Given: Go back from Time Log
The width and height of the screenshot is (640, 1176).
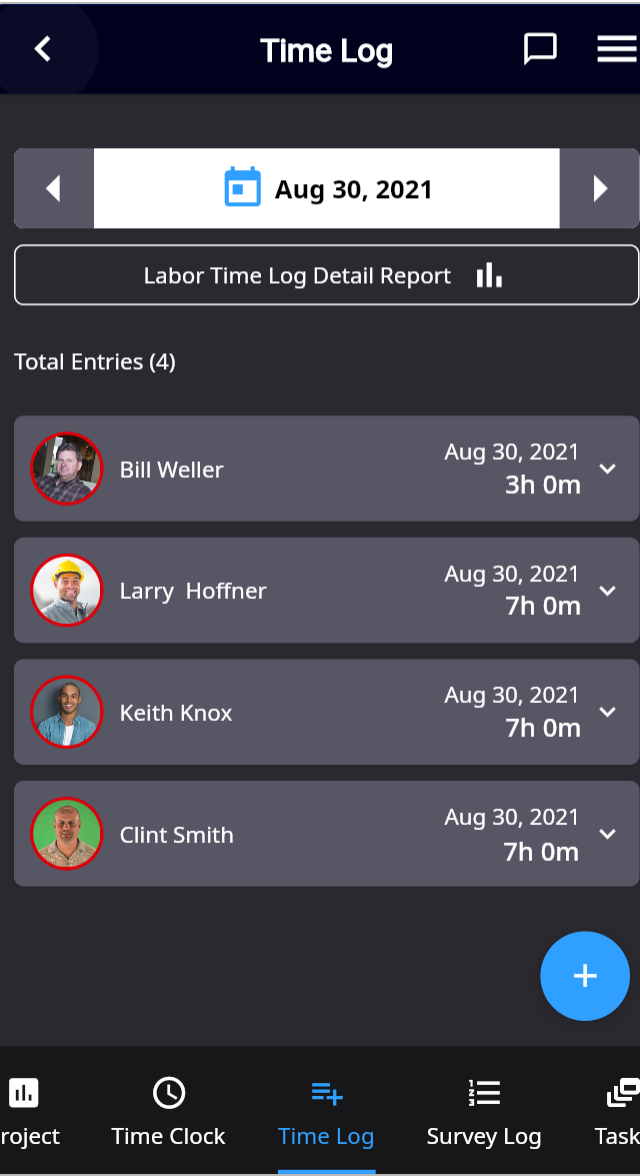Looking at the screenshot, I should pyautogui.click(x=42, y=49).
